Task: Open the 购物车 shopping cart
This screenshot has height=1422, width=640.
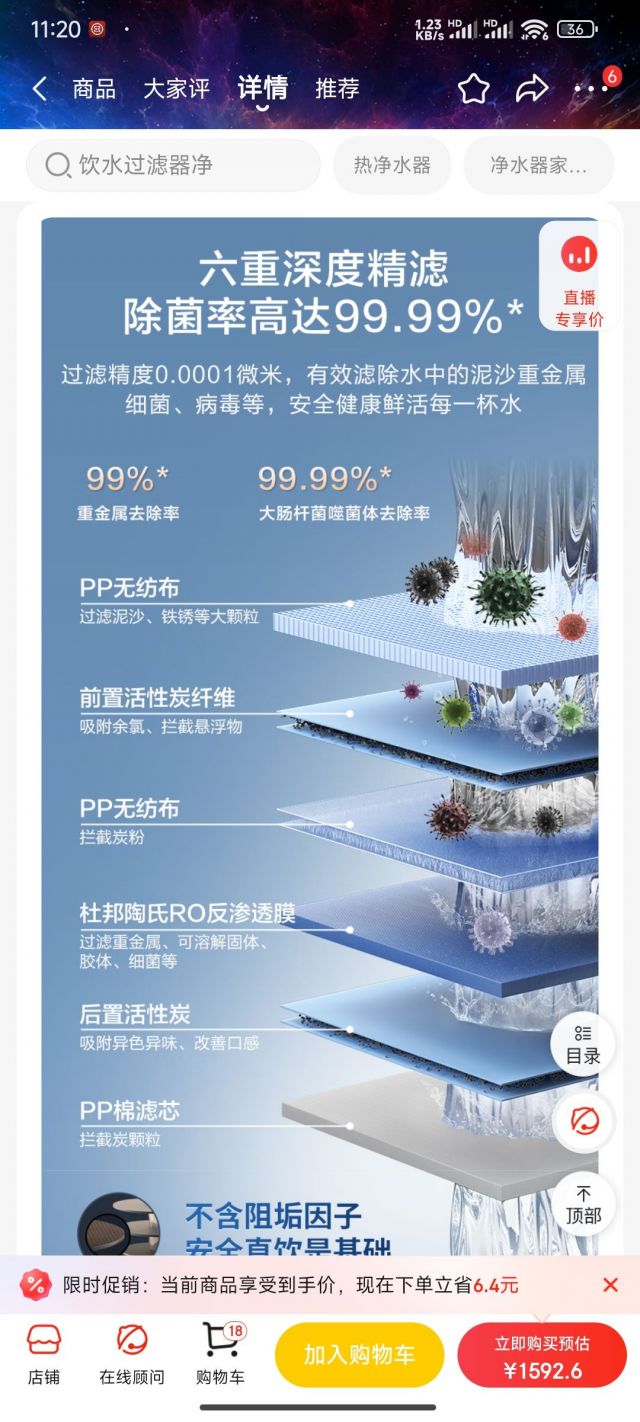Action: click(220, 1354)
